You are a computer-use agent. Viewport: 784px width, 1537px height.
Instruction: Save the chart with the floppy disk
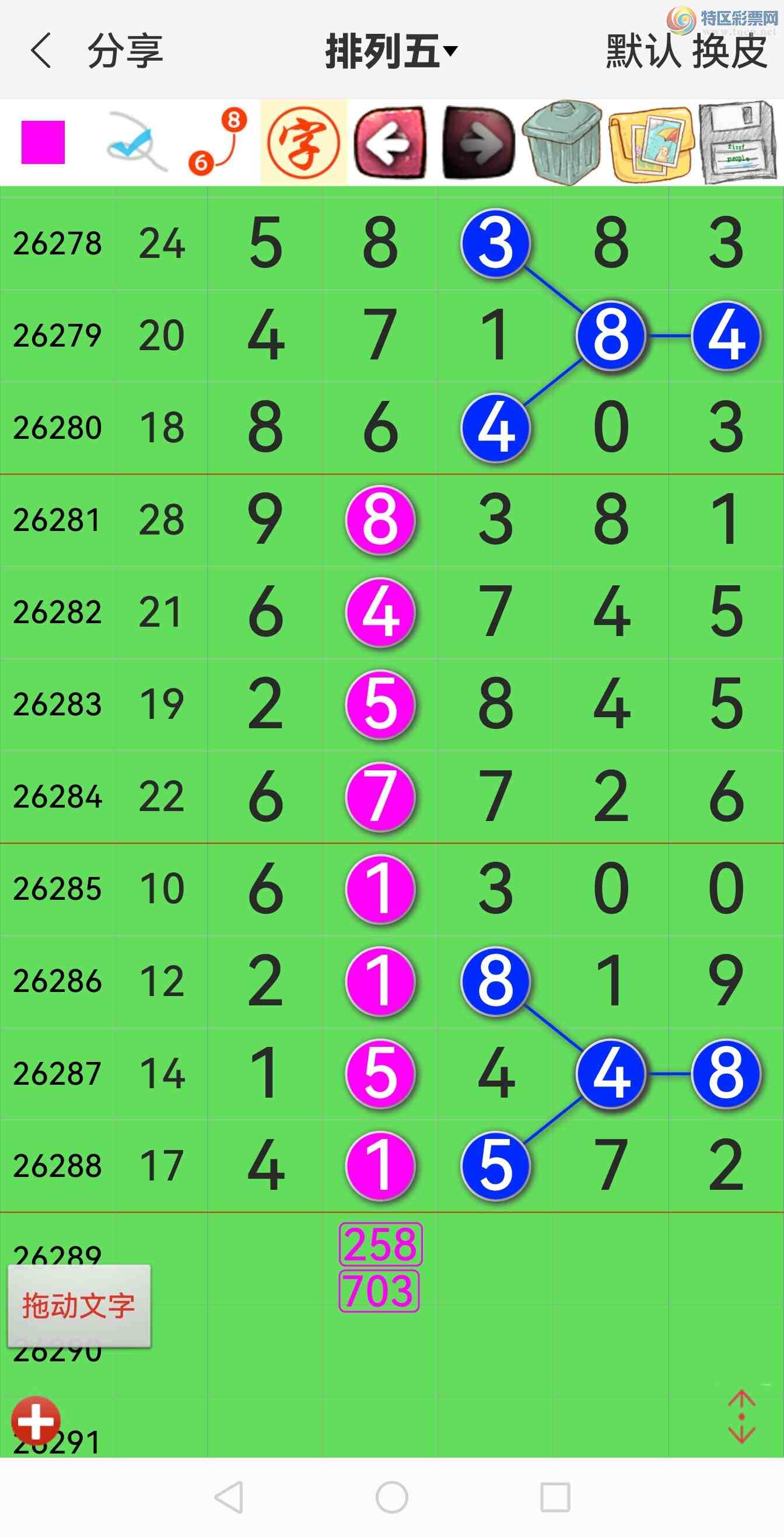coord(738,142)
